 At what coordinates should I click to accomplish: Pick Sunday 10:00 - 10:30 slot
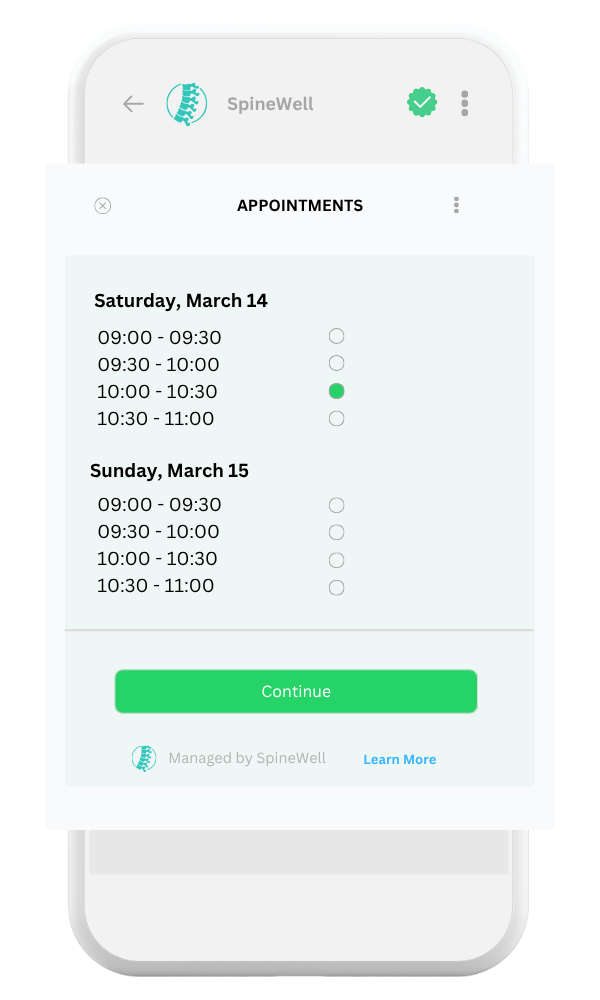[337, 560]
